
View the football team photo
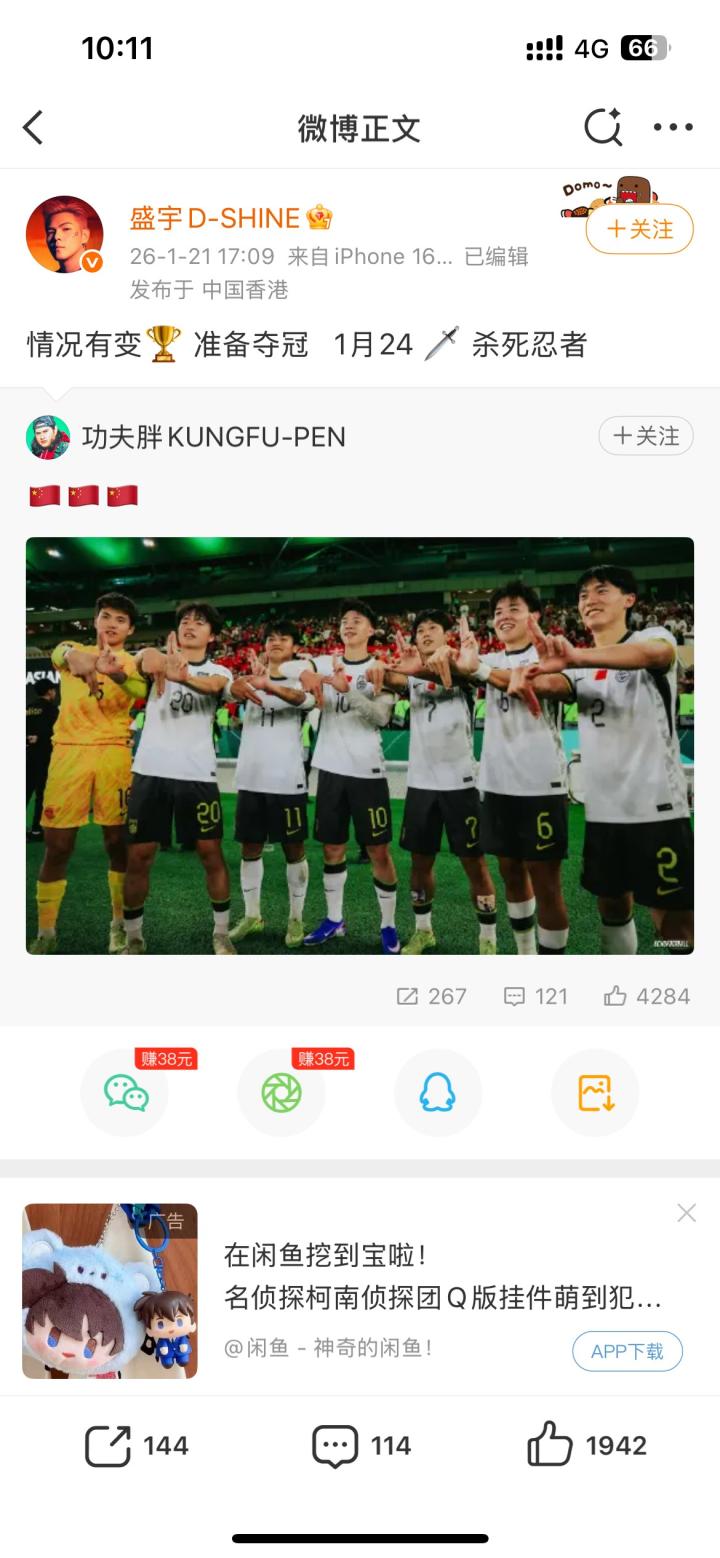coord(360,745)
